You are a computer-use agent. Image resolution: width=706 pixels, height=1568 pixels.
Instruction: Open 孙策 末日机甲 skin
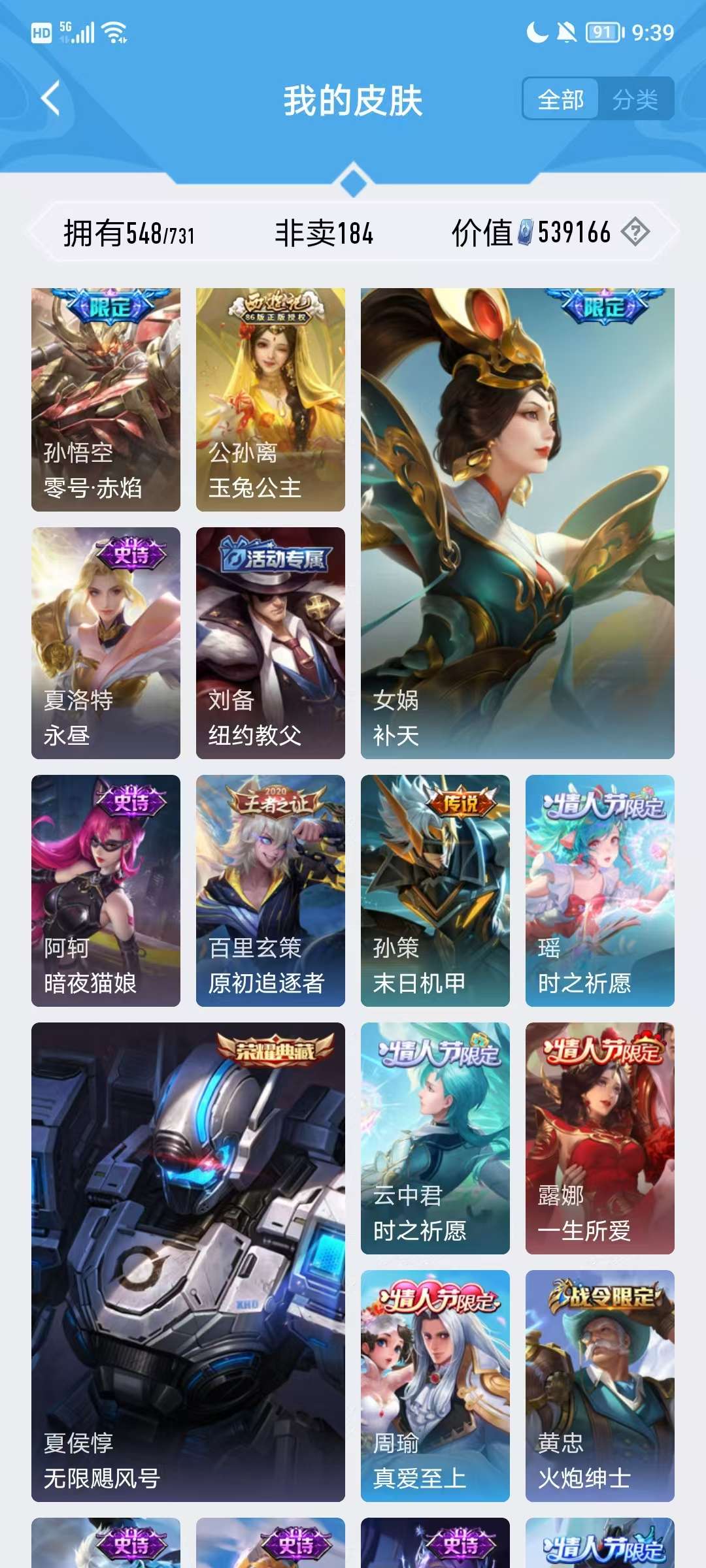pos(435,890)
